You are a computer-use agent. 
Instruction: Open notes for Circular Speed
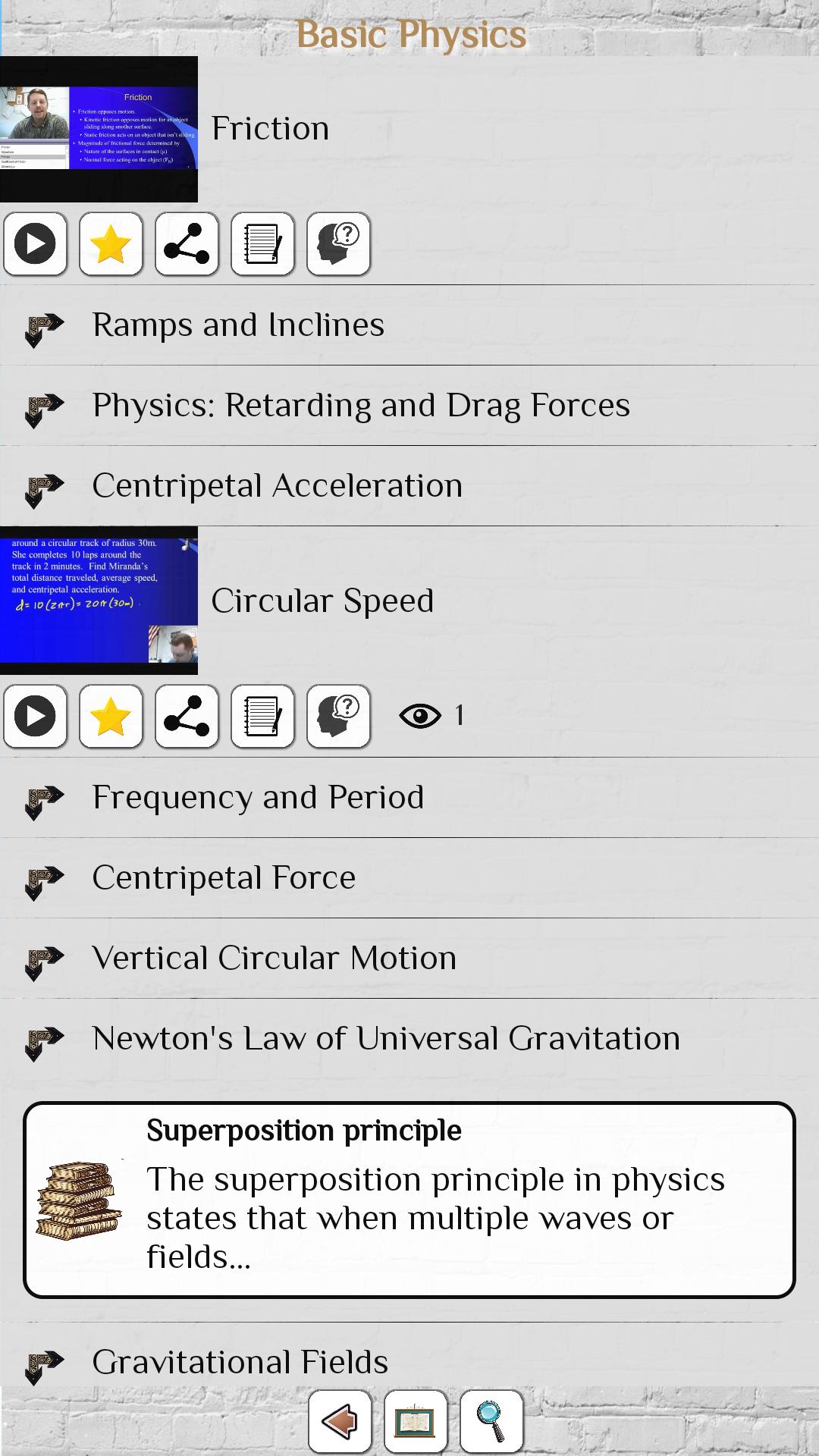click(262, 716)
